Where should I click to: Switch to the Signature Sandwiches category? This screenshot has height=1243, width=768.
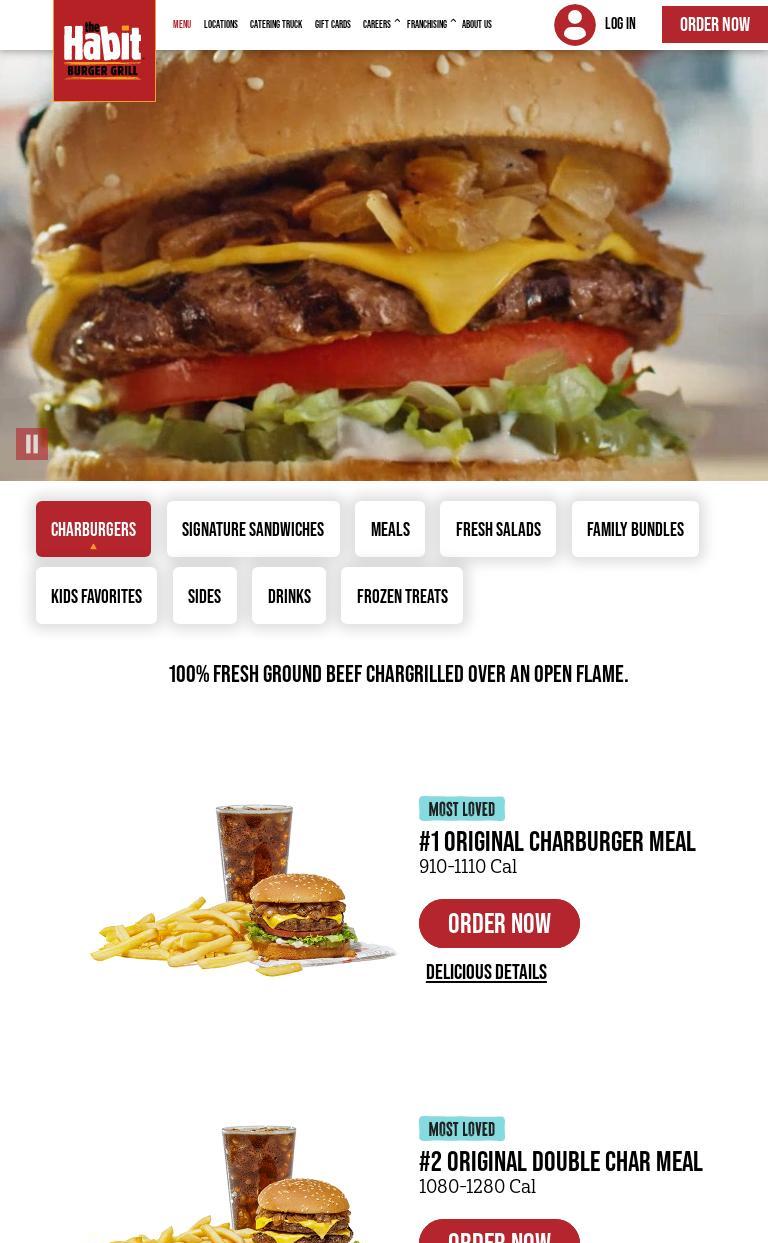253,529
